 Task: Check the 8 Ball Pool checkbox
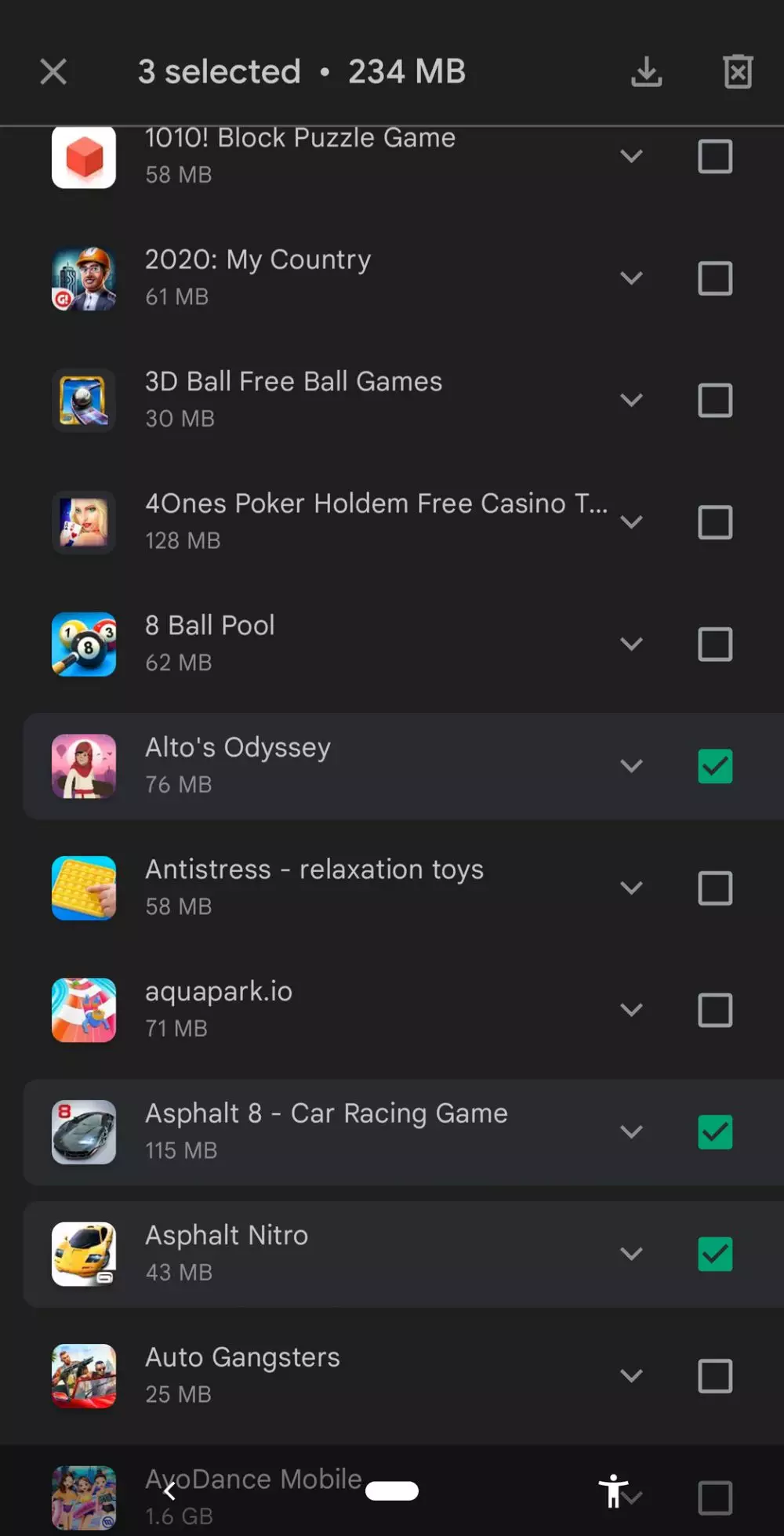714,644
